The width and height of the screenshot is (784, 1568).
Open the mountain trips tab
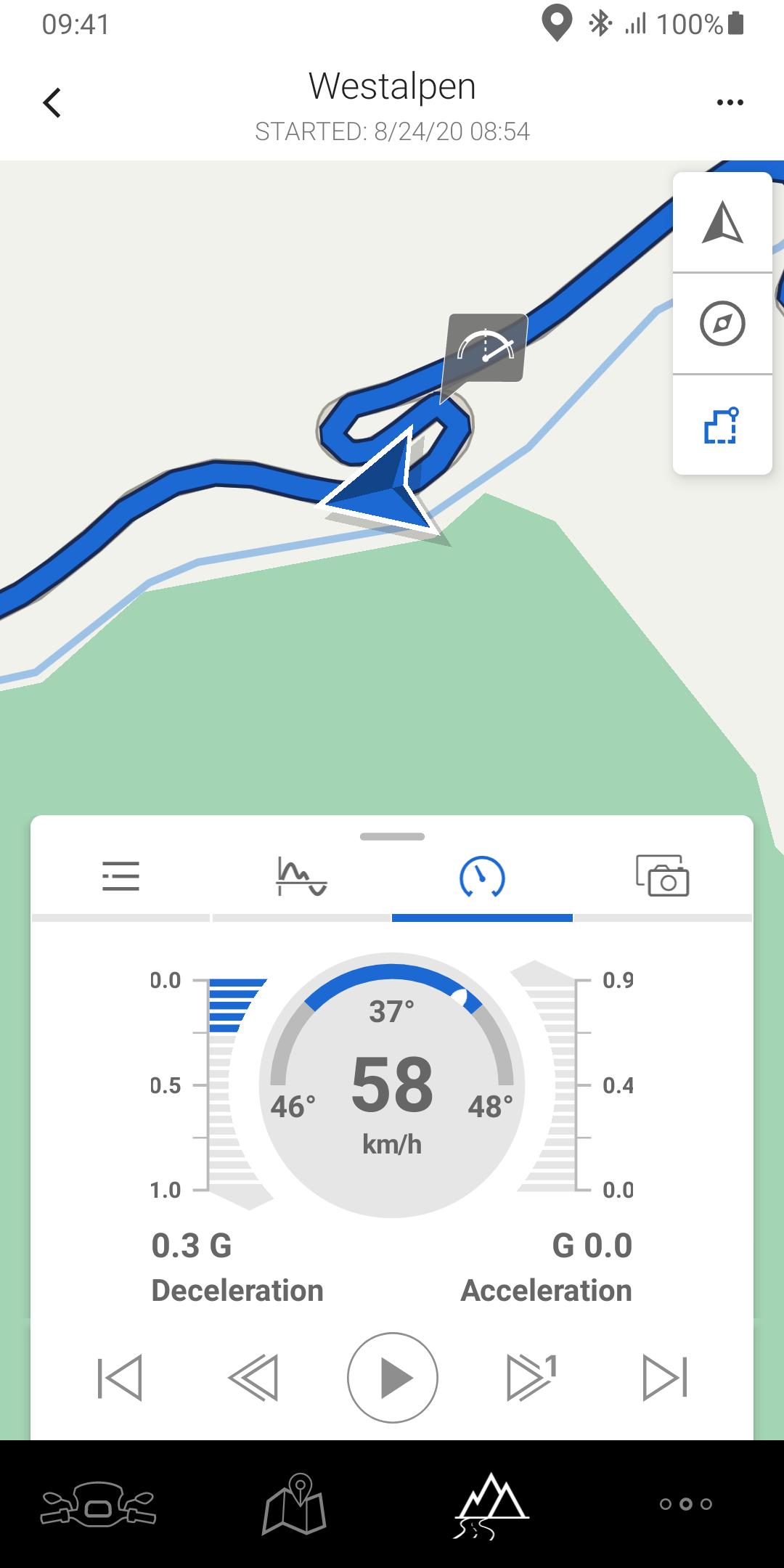pos(491,1504)
